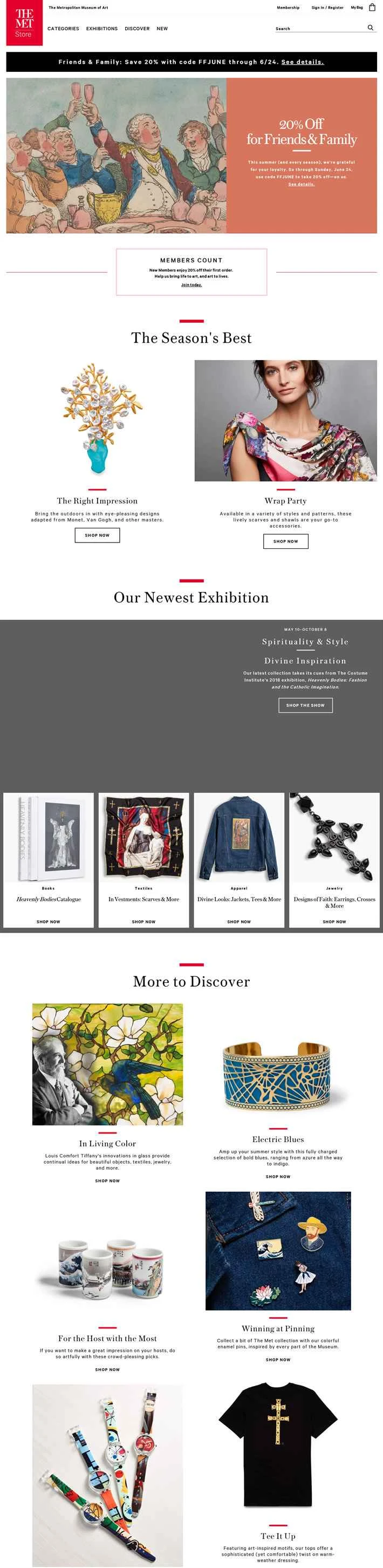Viewport: 383px width, 1568px height.
Task: Open the My Bag shopping bag
Action: pos(372,8)
